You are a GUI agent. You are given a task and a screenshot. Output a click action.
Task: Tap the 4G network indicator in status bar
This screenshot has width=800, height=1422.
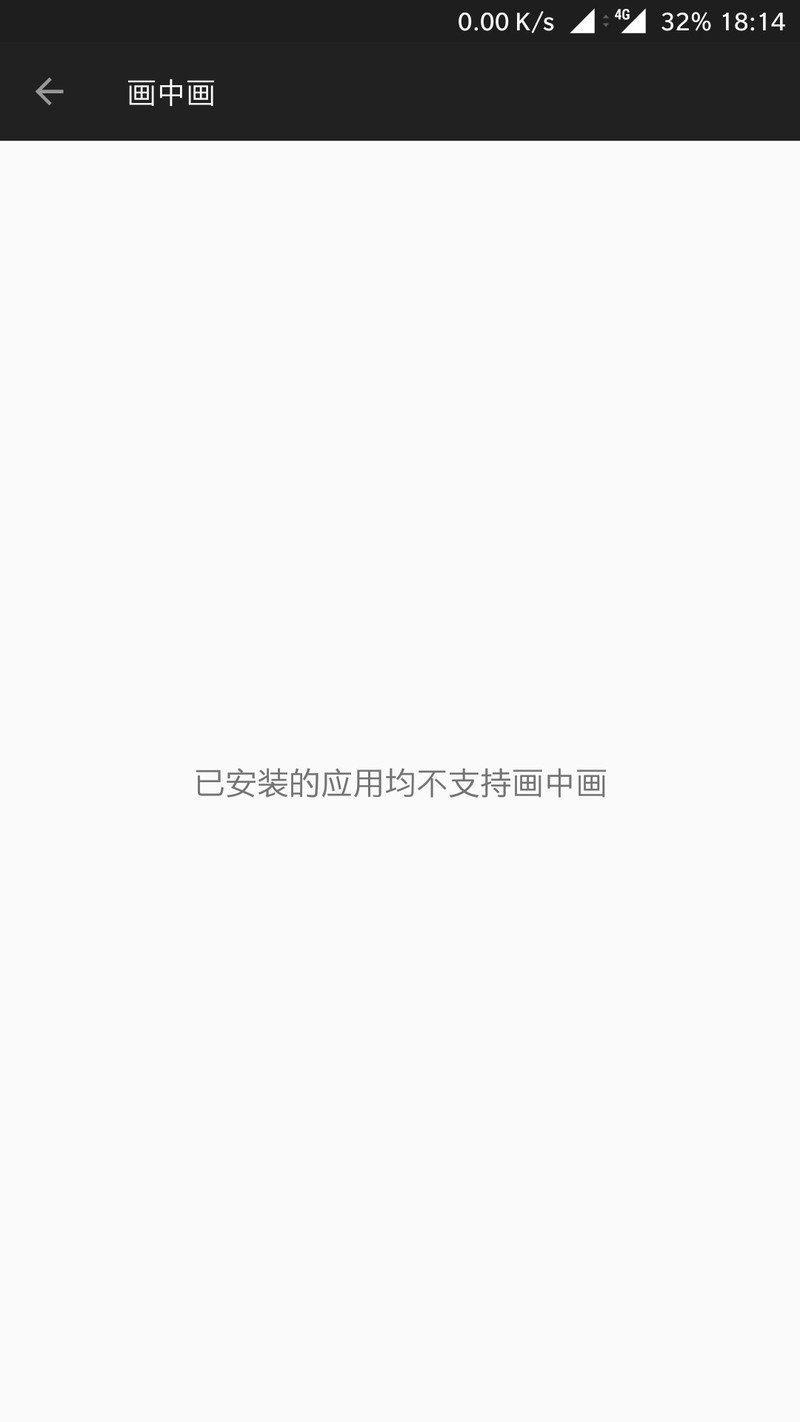point(622,15)
